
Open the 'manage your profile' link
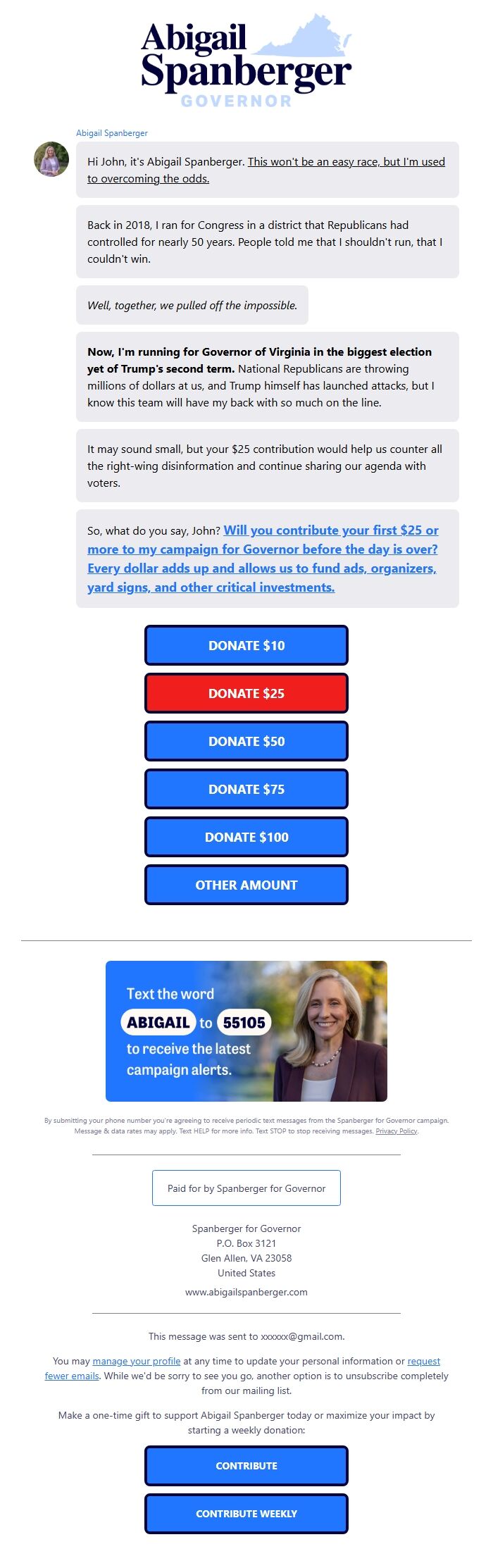click(x=137, y=1361)
